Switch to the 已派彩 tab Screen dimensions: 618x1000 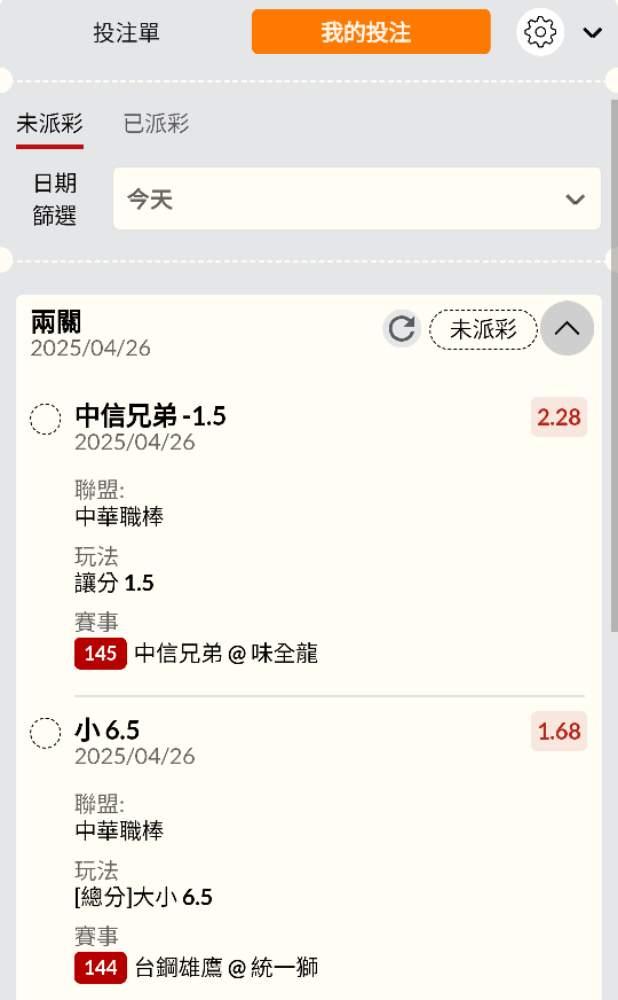coord(156,124)
